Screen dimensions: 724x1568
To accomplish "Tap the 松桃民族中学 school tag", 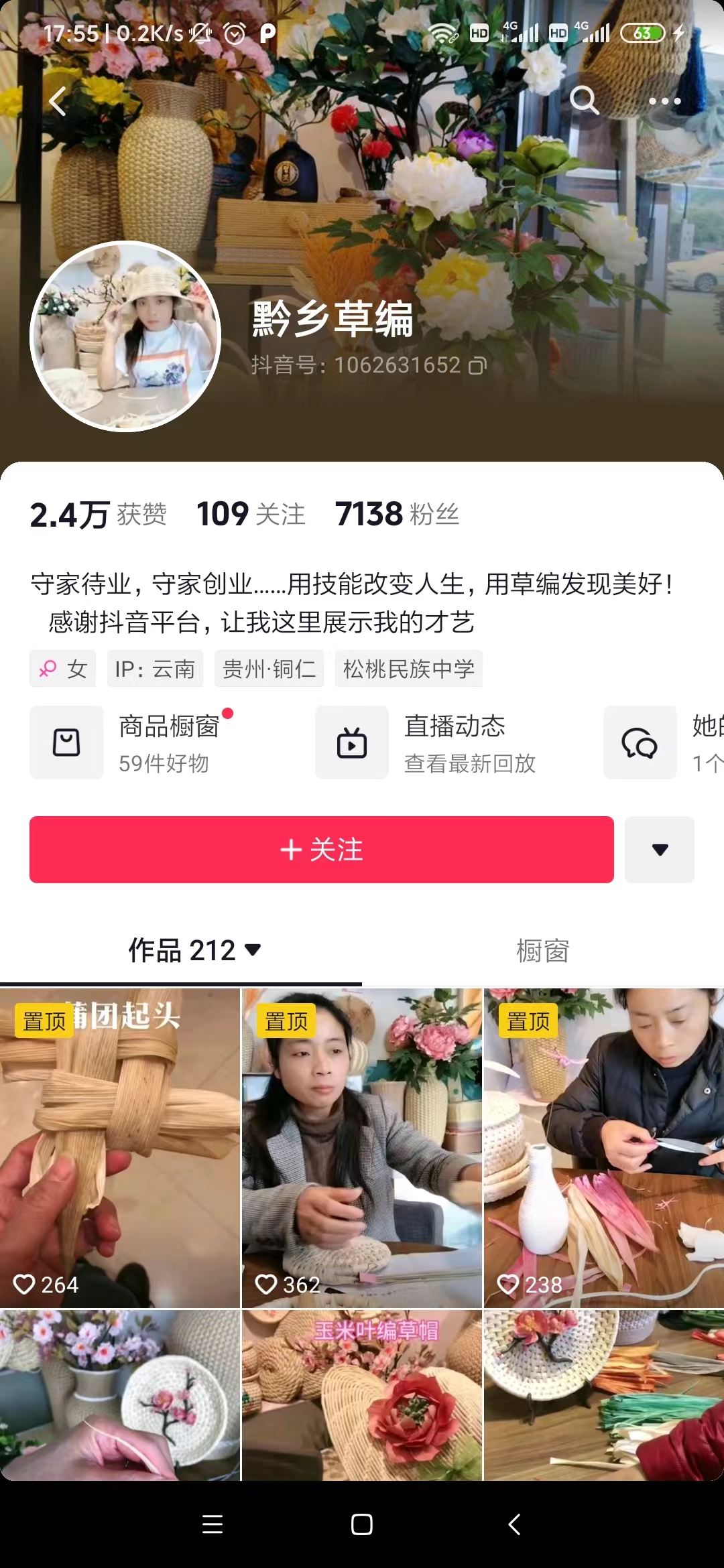I will [408, 669].
